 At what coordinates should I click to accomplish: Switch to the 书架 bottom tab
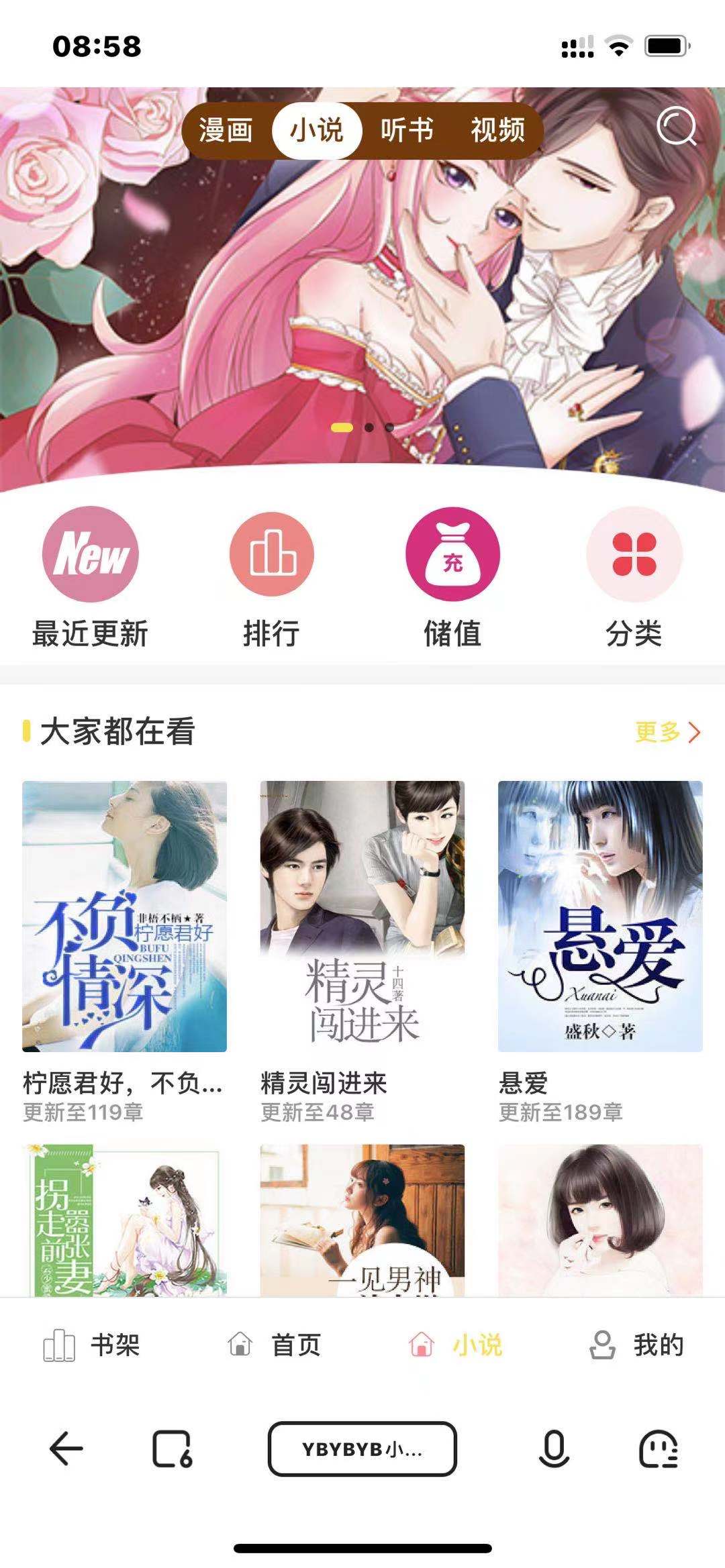pyautogui.click(x=91, y=1345)
